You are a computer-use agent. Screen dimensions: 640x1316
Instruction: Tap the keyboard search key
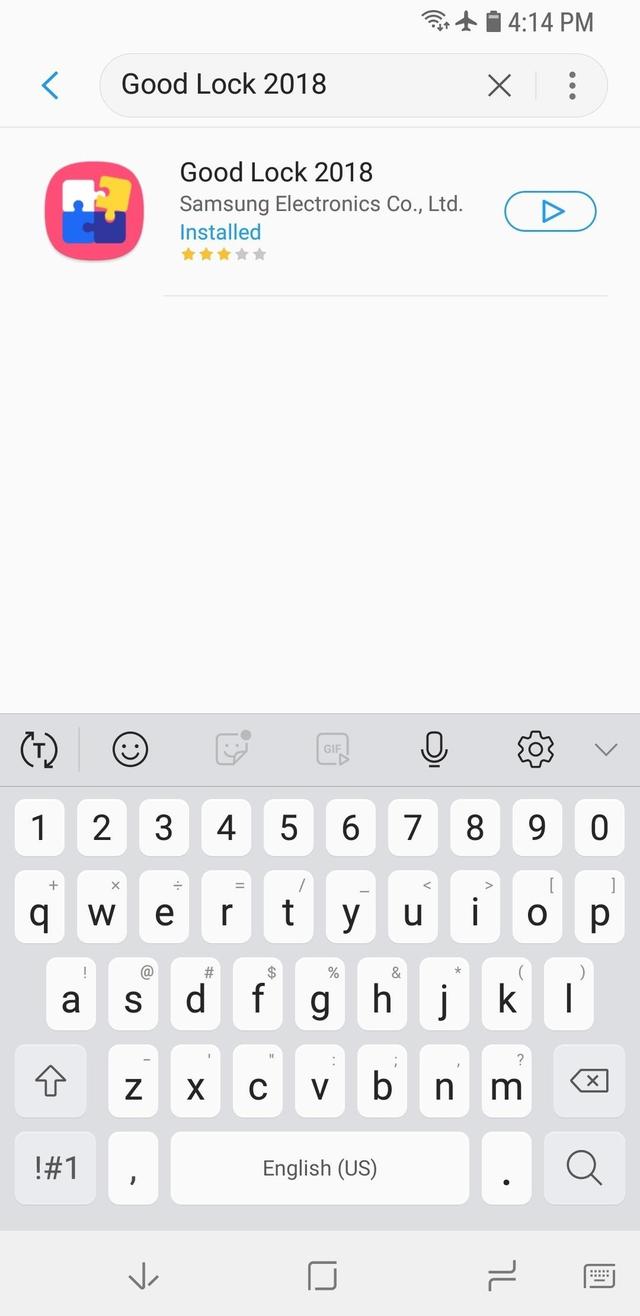click(583, 1167)
